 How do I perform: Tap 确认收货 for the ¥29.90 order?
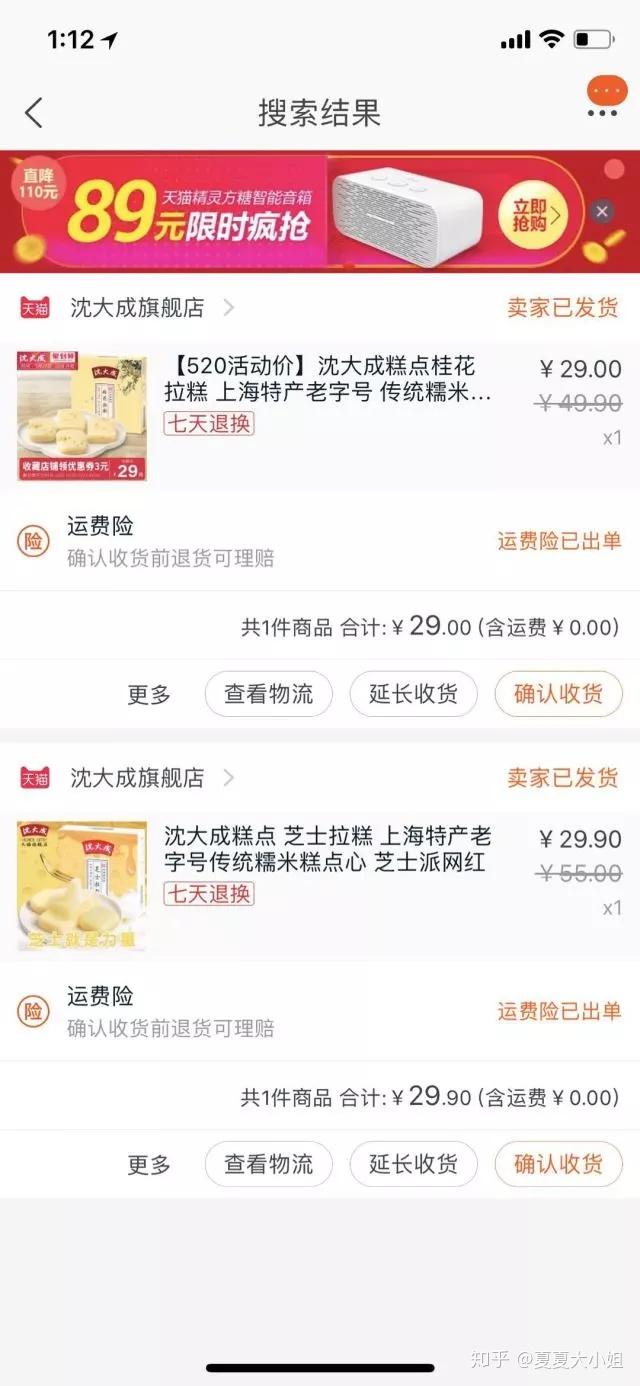(558, 1164)
